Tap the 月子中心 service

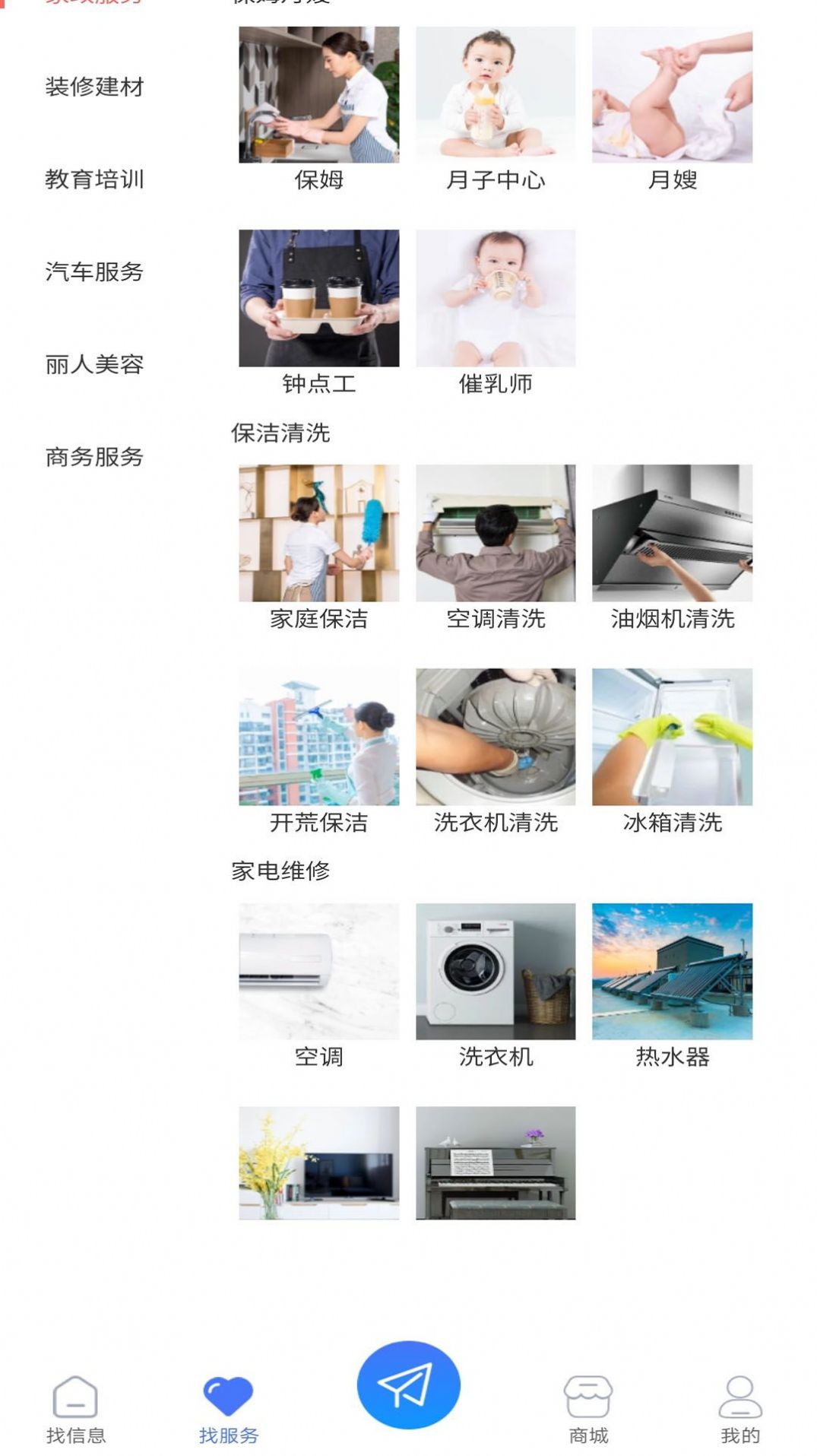coord(496,109)
